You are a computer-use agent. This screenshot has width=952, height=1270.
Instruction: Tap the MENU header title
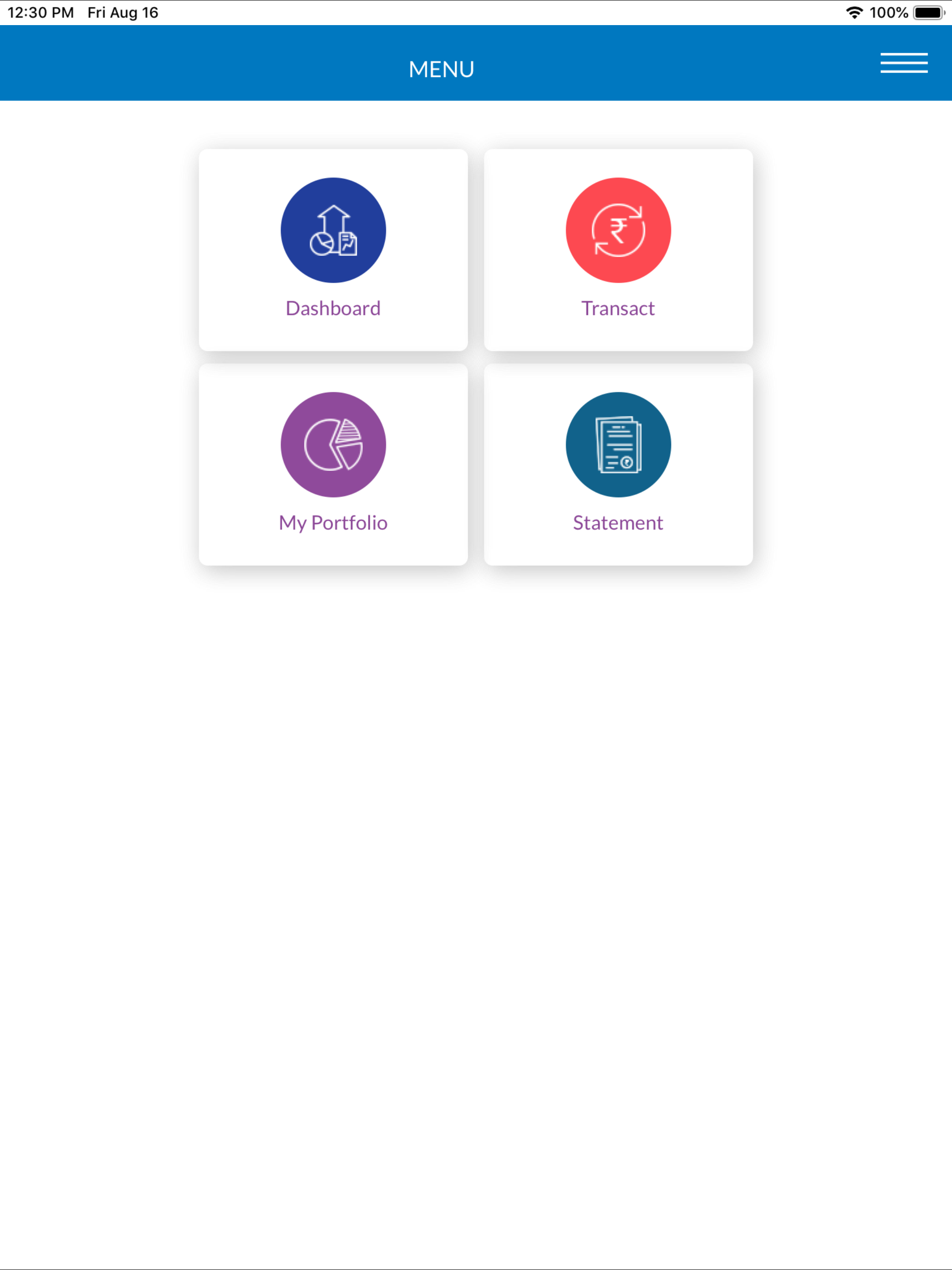coord(441,68)
